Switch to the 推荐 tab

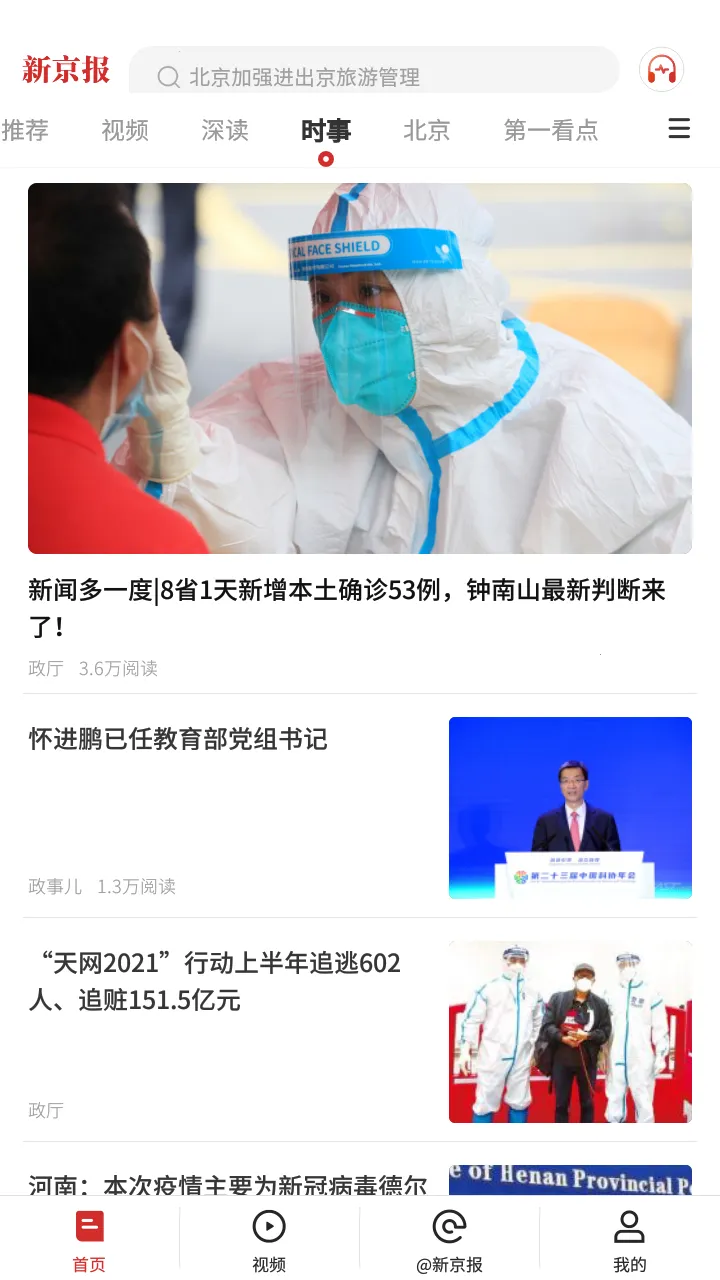point(25,130)
